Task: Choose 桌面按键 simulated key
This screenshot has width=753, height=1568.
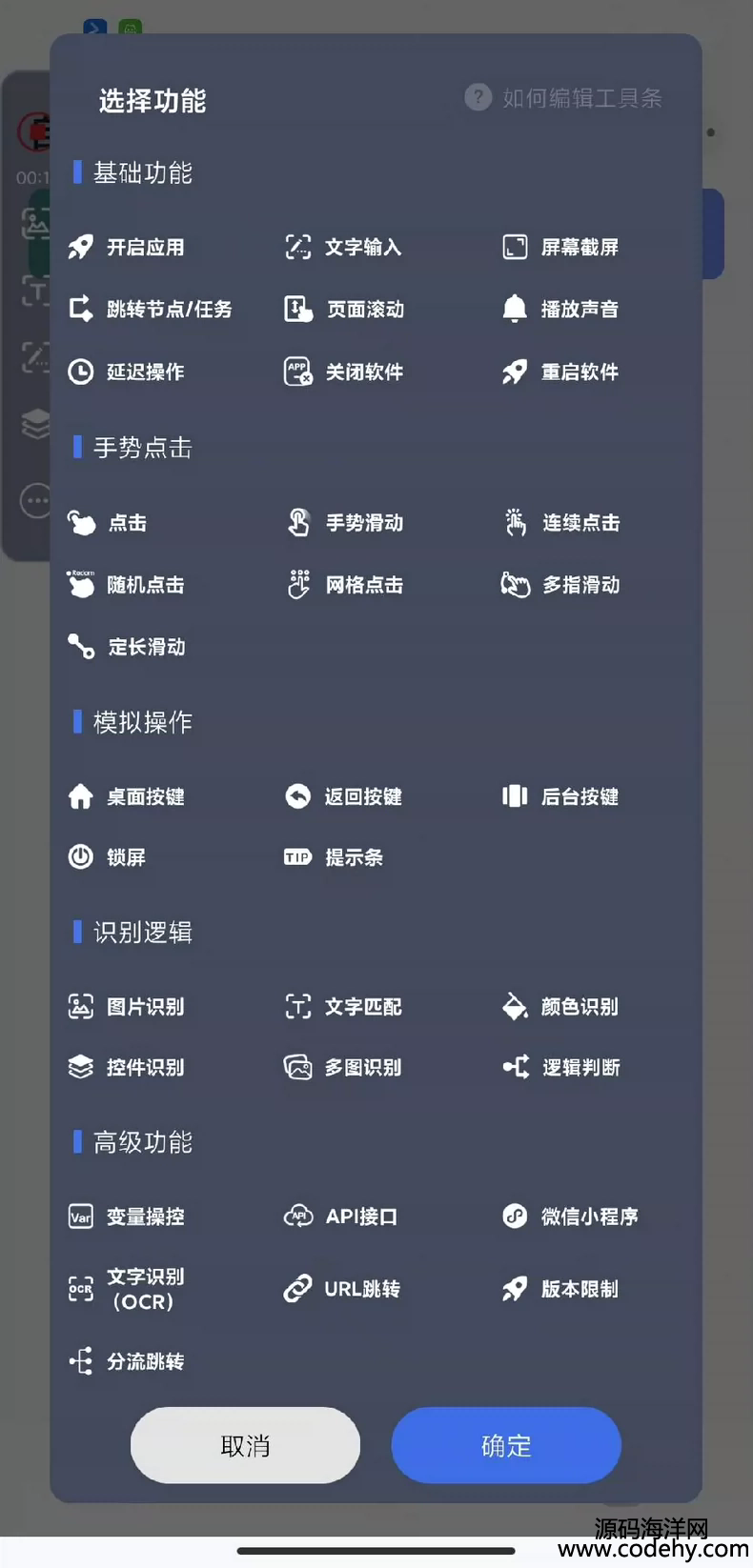Action: point(127,796)
